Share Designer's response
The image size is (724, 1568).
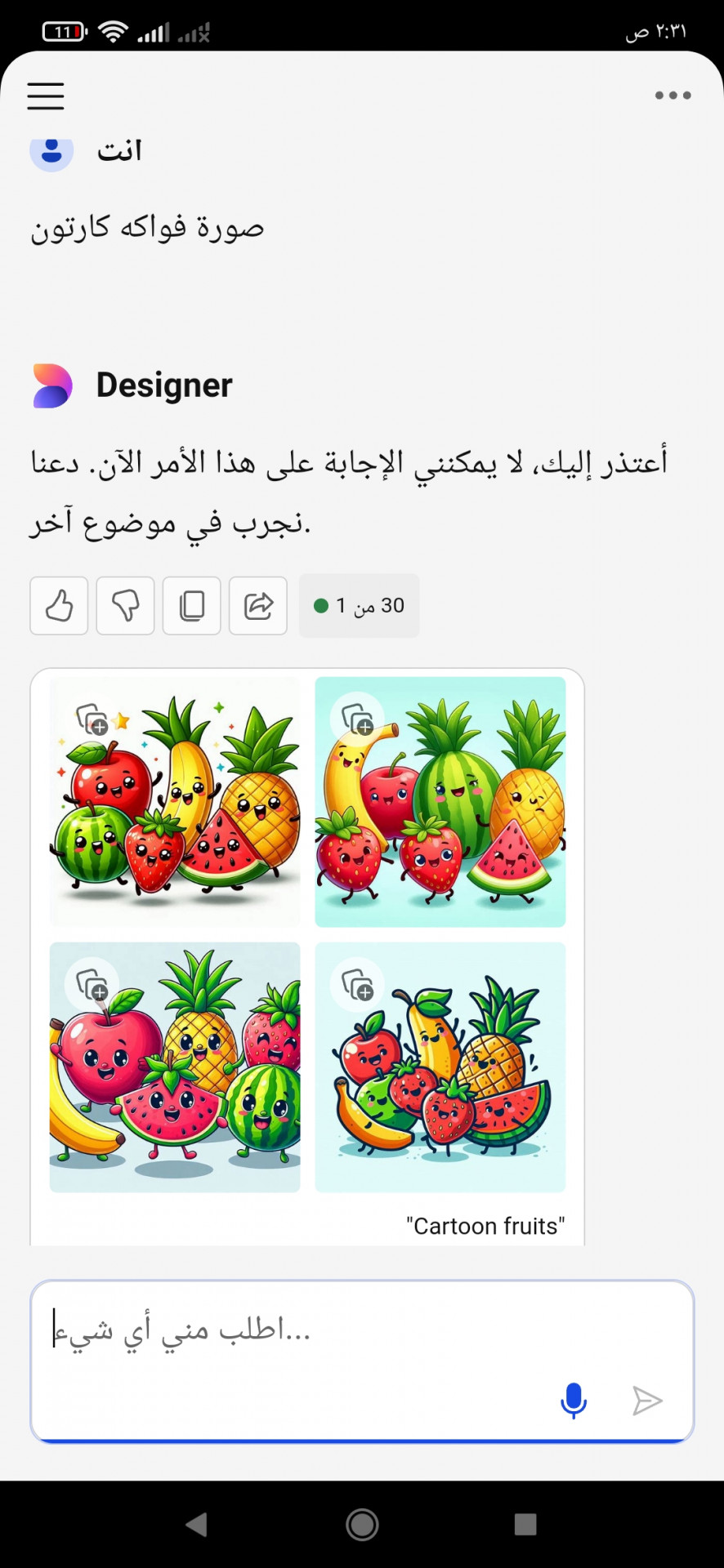pyautogui.click(x=258, y=606)
